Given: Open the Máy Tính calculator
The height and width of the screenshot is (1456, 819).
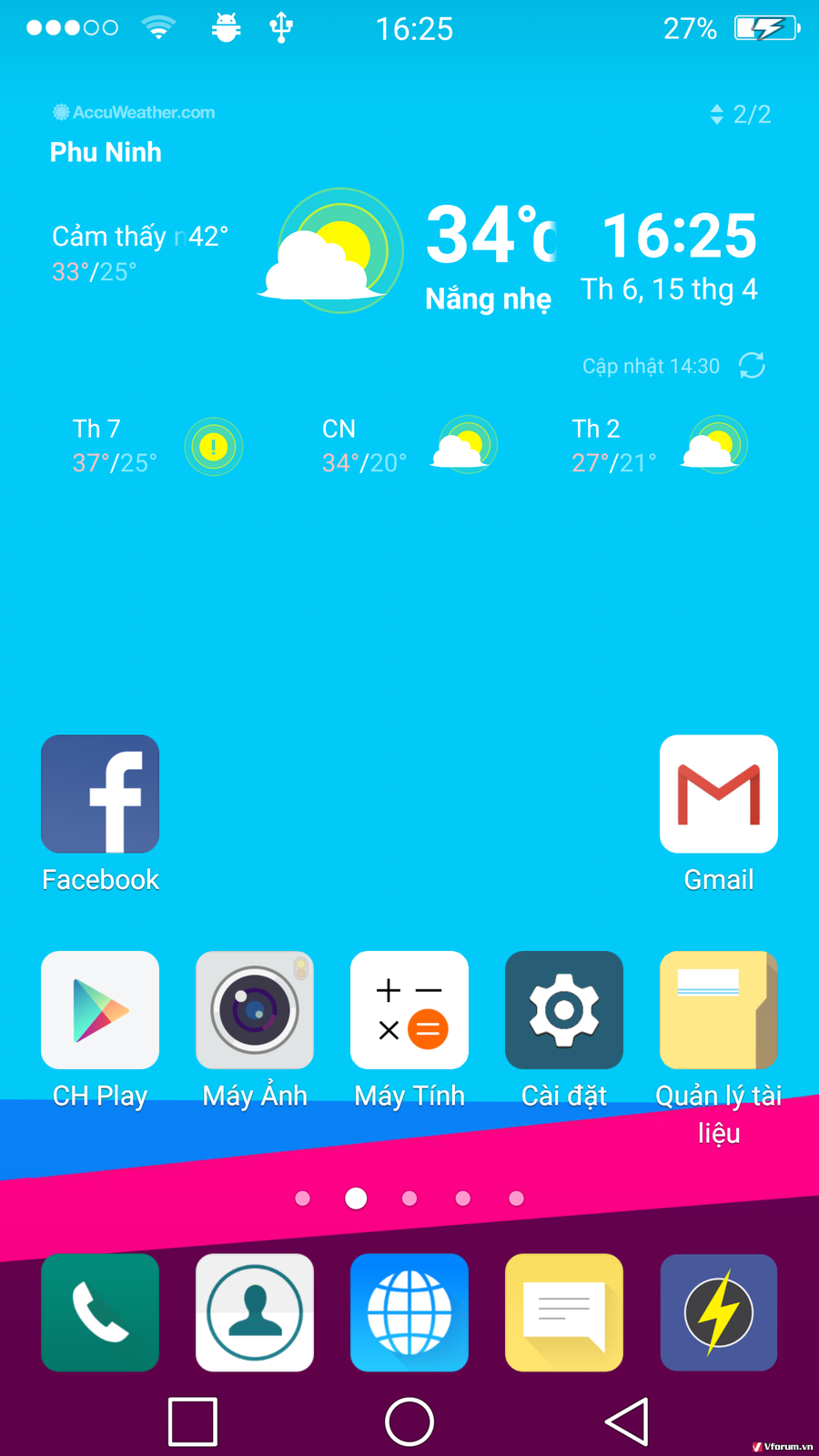Looking at the screenshot, I should 409,1010.
